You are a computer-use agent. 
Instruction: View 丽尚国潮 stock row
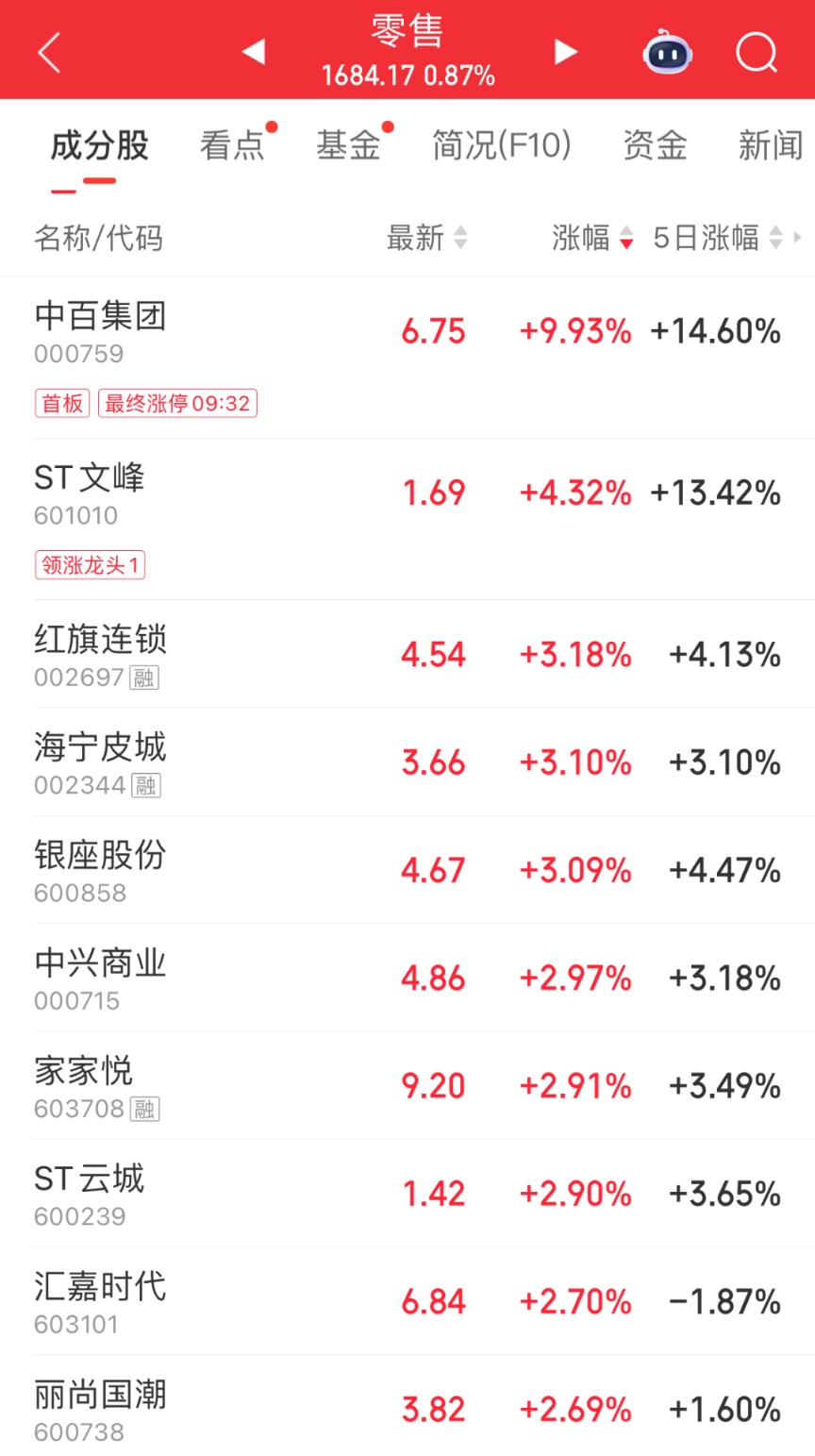click(407, 1406)
